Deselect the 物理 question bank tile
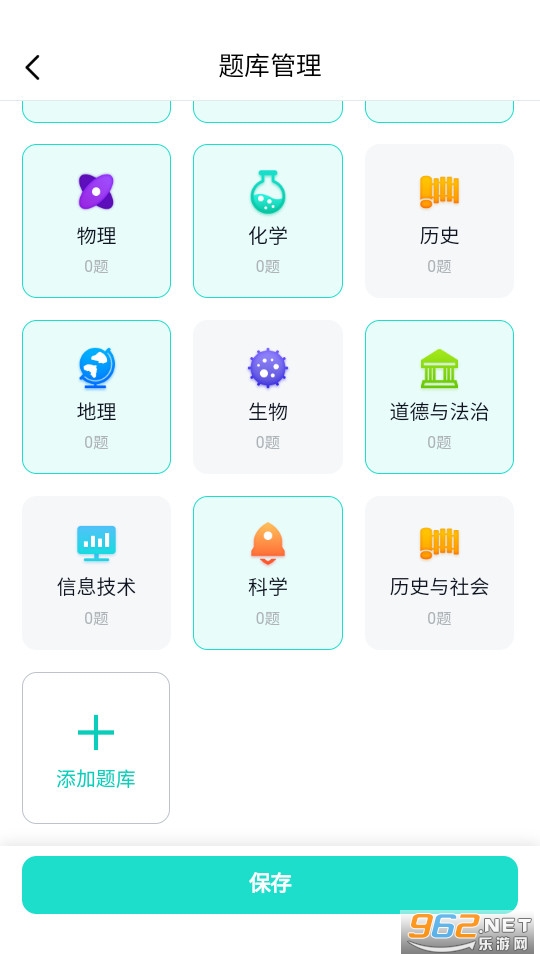 click(96, 221)
